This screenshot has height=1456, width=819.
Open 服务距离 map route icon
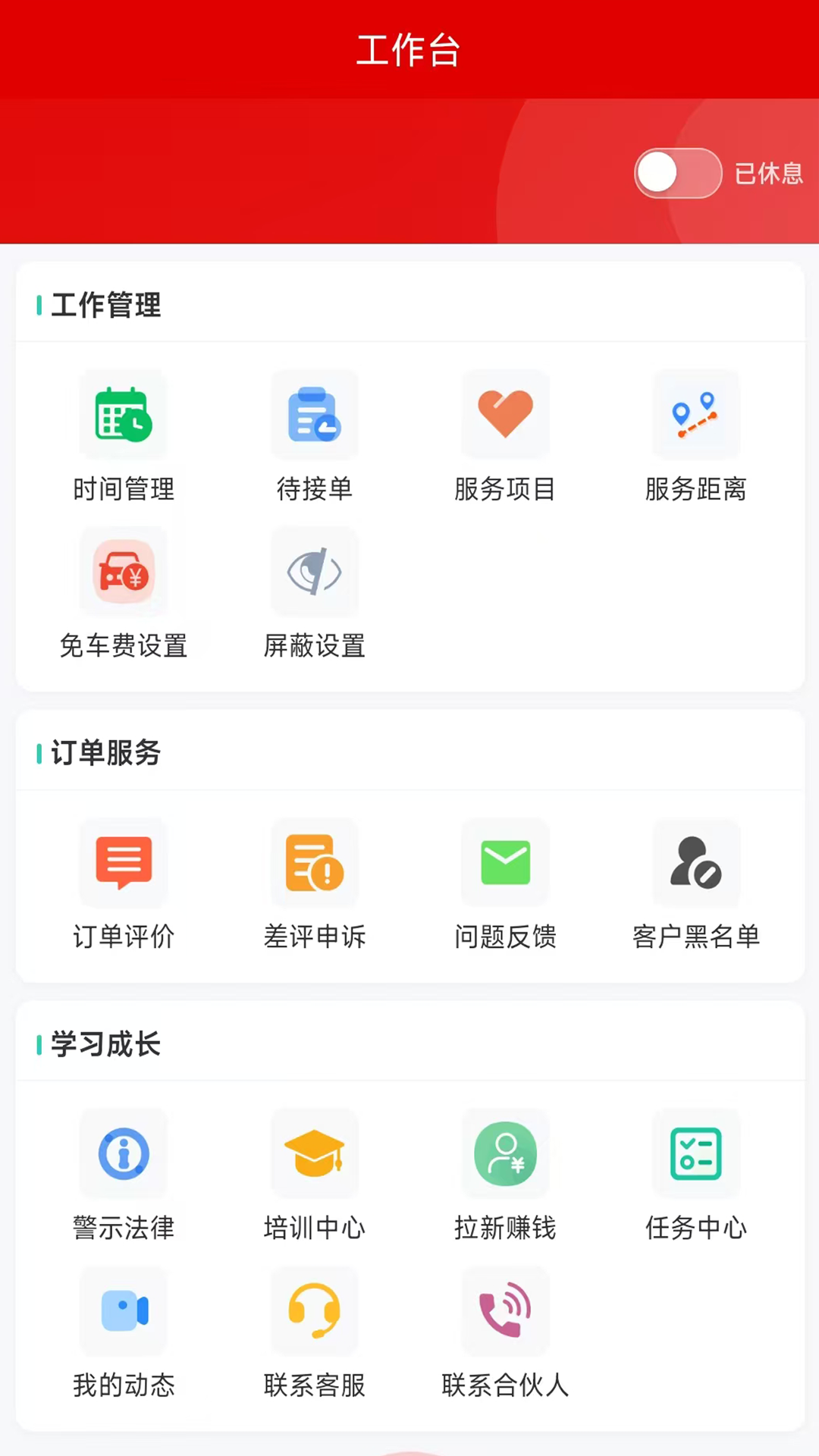click(x=697, y=415)
